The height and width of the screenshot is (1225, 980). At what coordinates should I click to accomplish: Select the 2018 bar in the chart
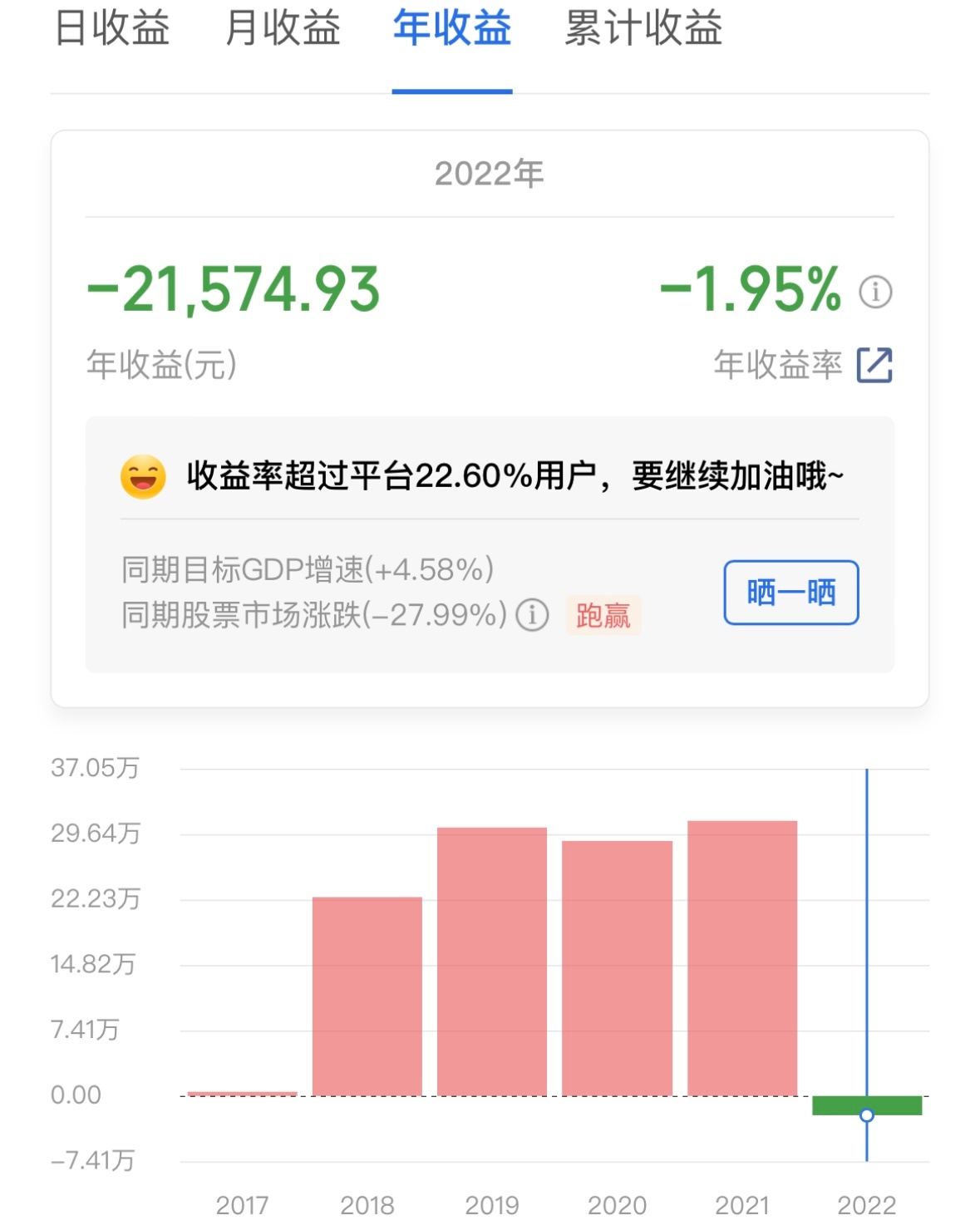(367, 996)
